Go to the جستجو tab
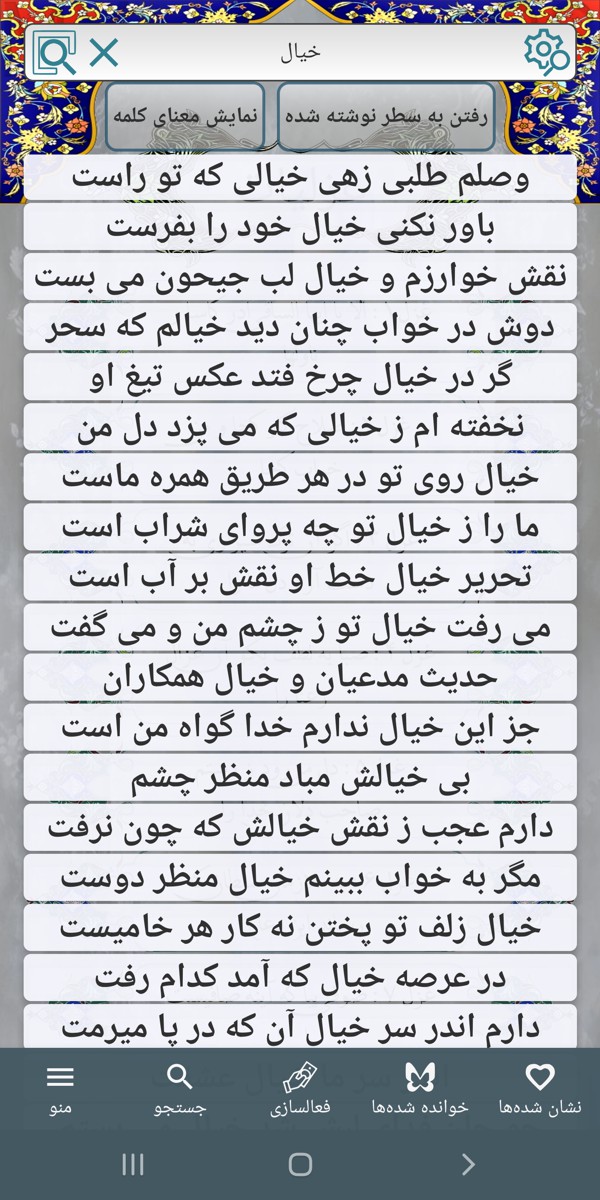This screenshot has height=1200, width=600. coord(180,1088)
